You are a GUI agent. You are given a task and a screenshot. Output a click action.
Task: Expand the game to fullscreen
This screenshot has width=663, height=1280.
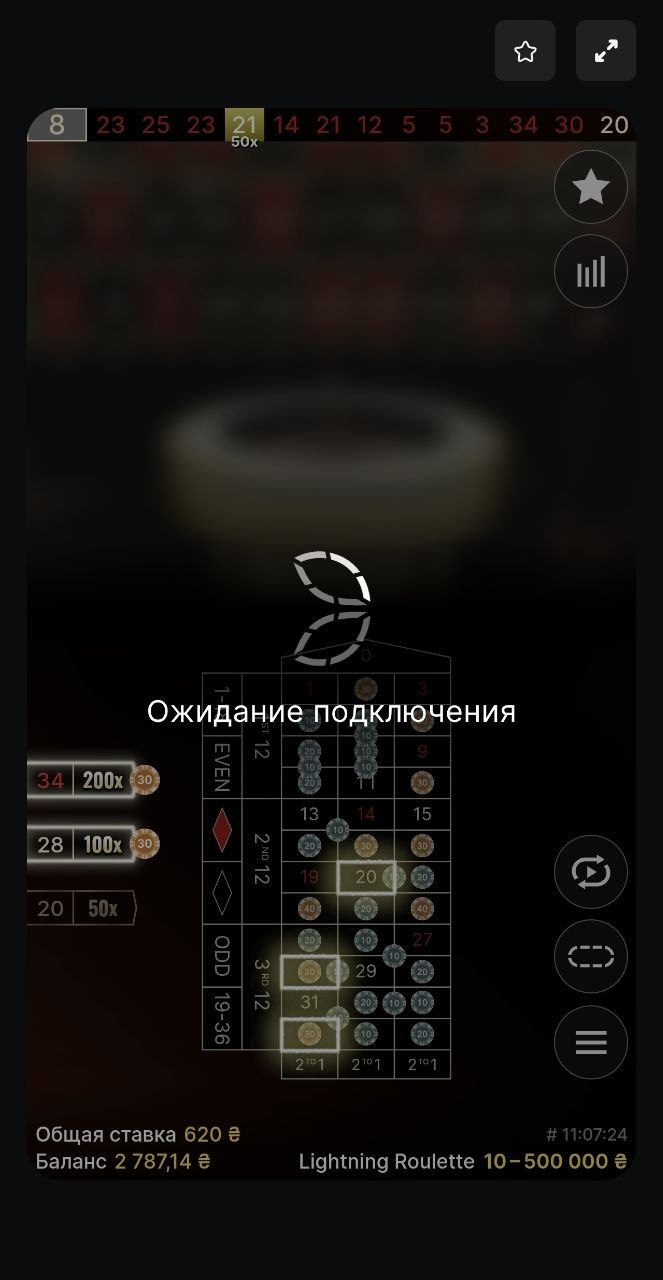click(606, 51)
